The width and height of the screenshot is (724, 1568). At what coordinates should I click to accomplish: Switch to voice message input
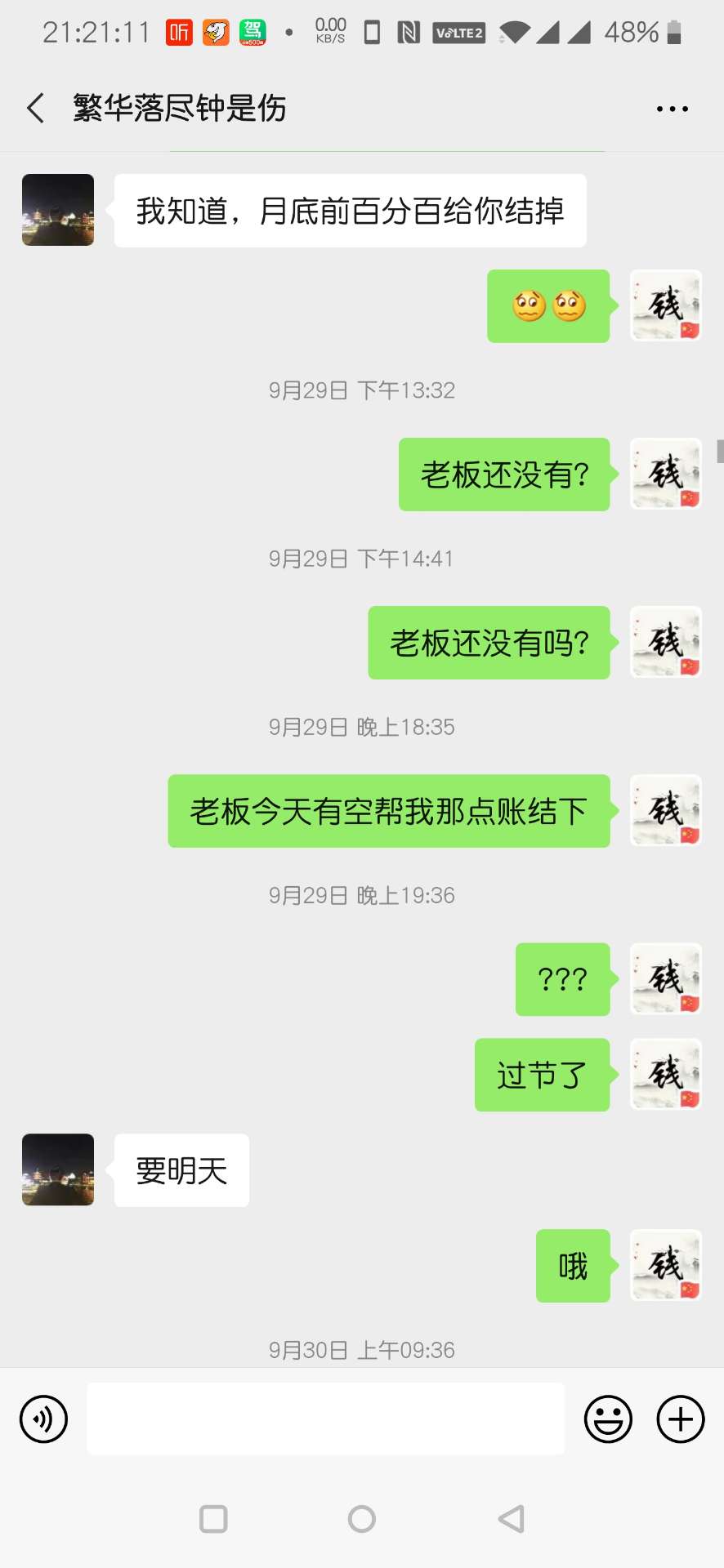[x=43, y=1419]
